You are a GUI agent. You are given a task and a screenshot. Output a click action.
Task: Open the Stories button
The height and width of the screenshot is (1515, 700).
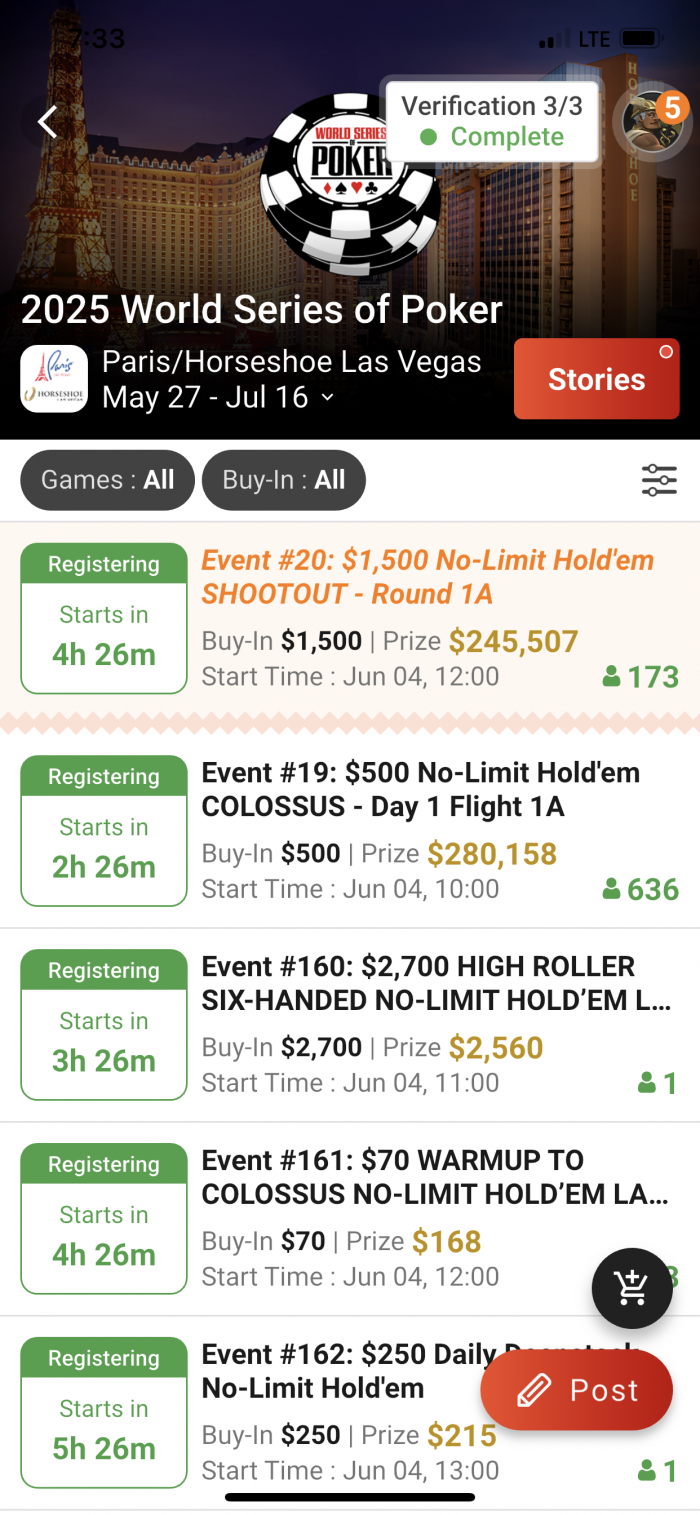point(597,379)
